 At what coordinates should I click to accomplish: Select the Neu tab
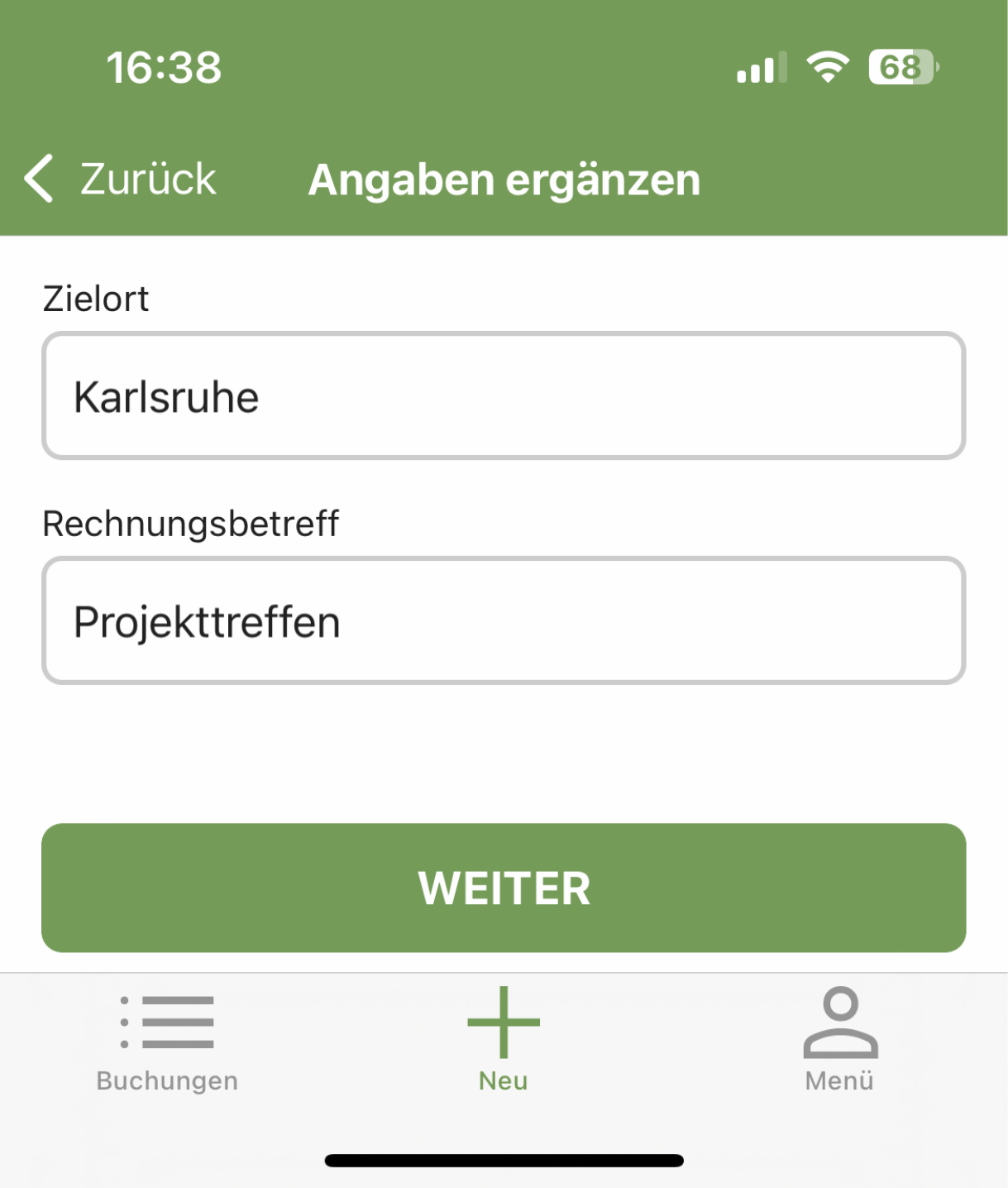click(x=503, y=1041)
